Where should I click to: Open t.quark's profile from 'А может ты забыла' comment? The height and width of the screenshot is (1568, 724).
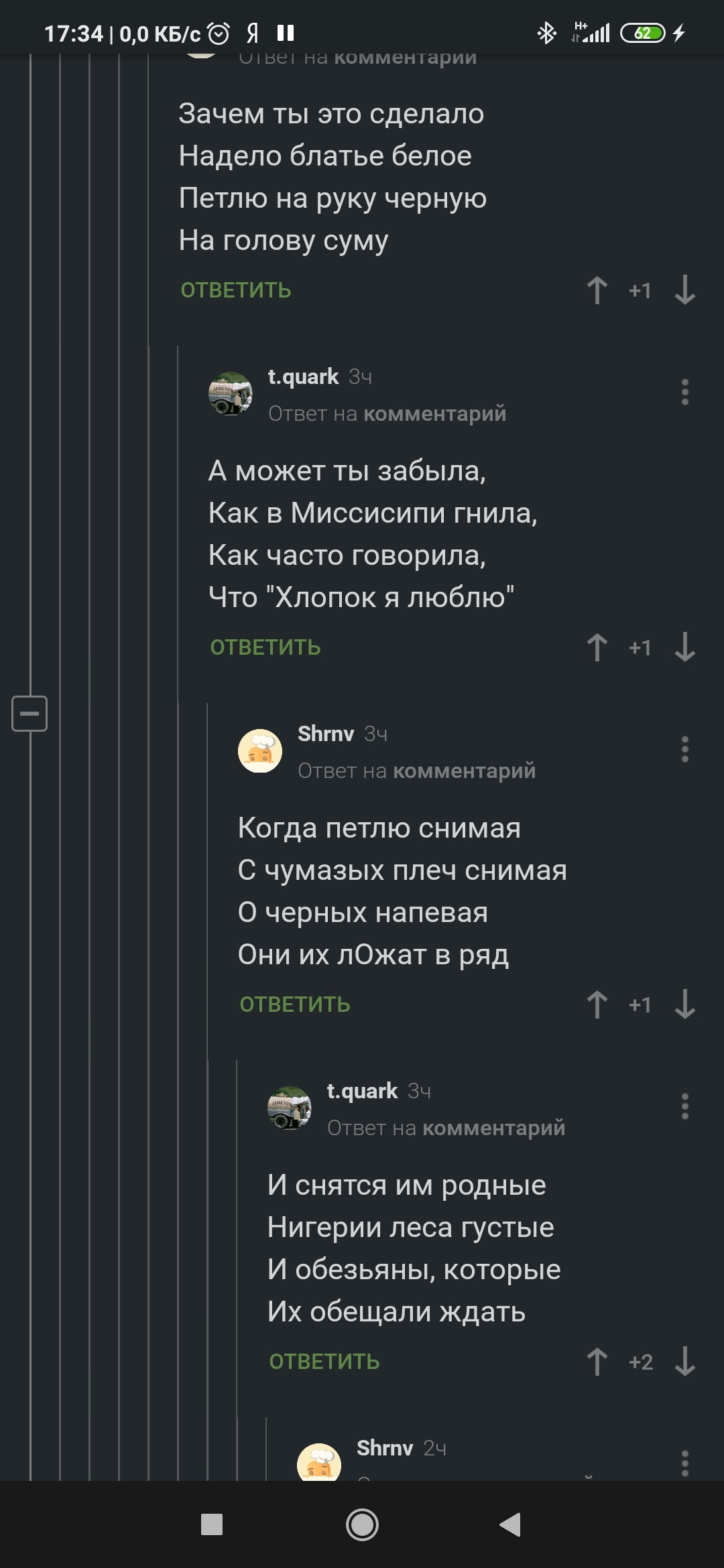303,377
